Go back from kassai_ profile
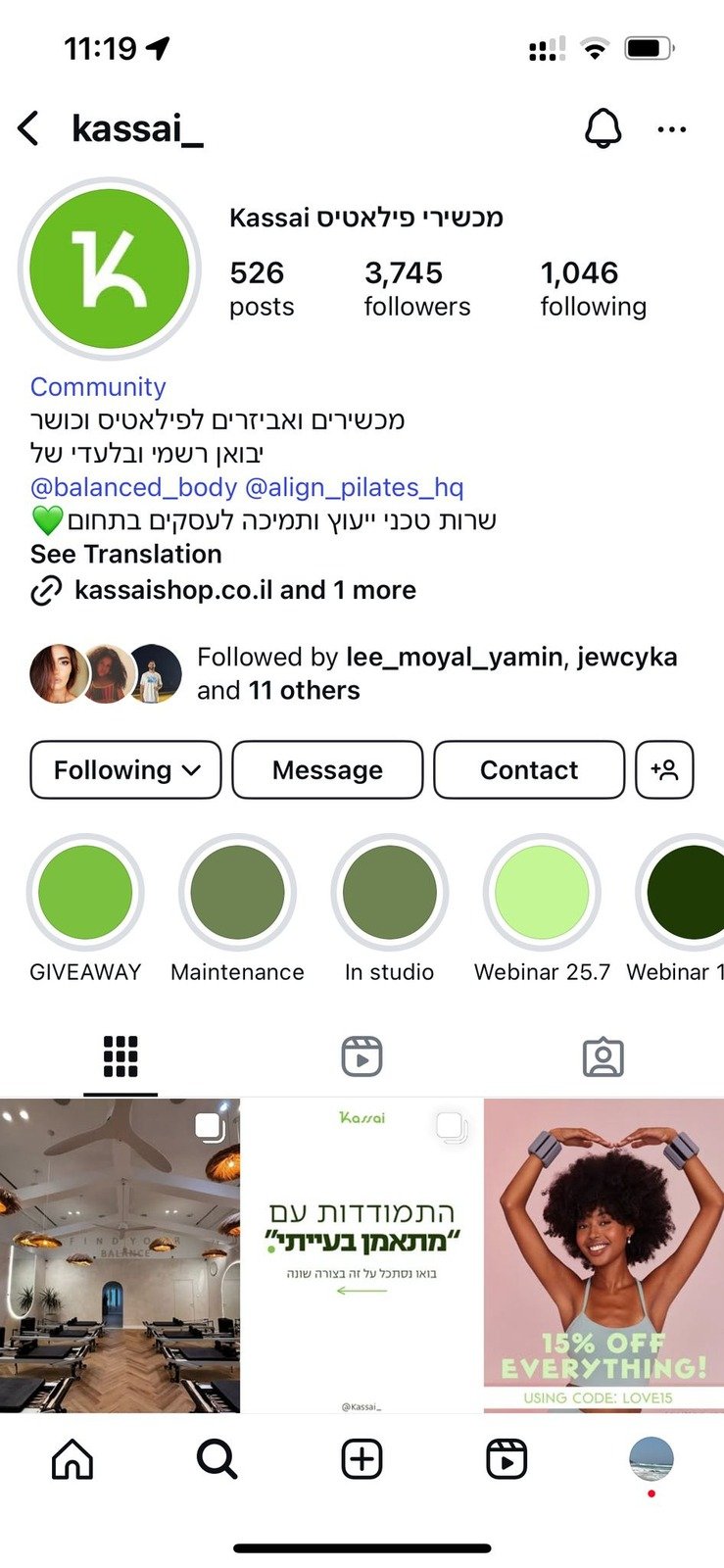The height and width of the screenshot is (1568, 724). coord(28,128)
